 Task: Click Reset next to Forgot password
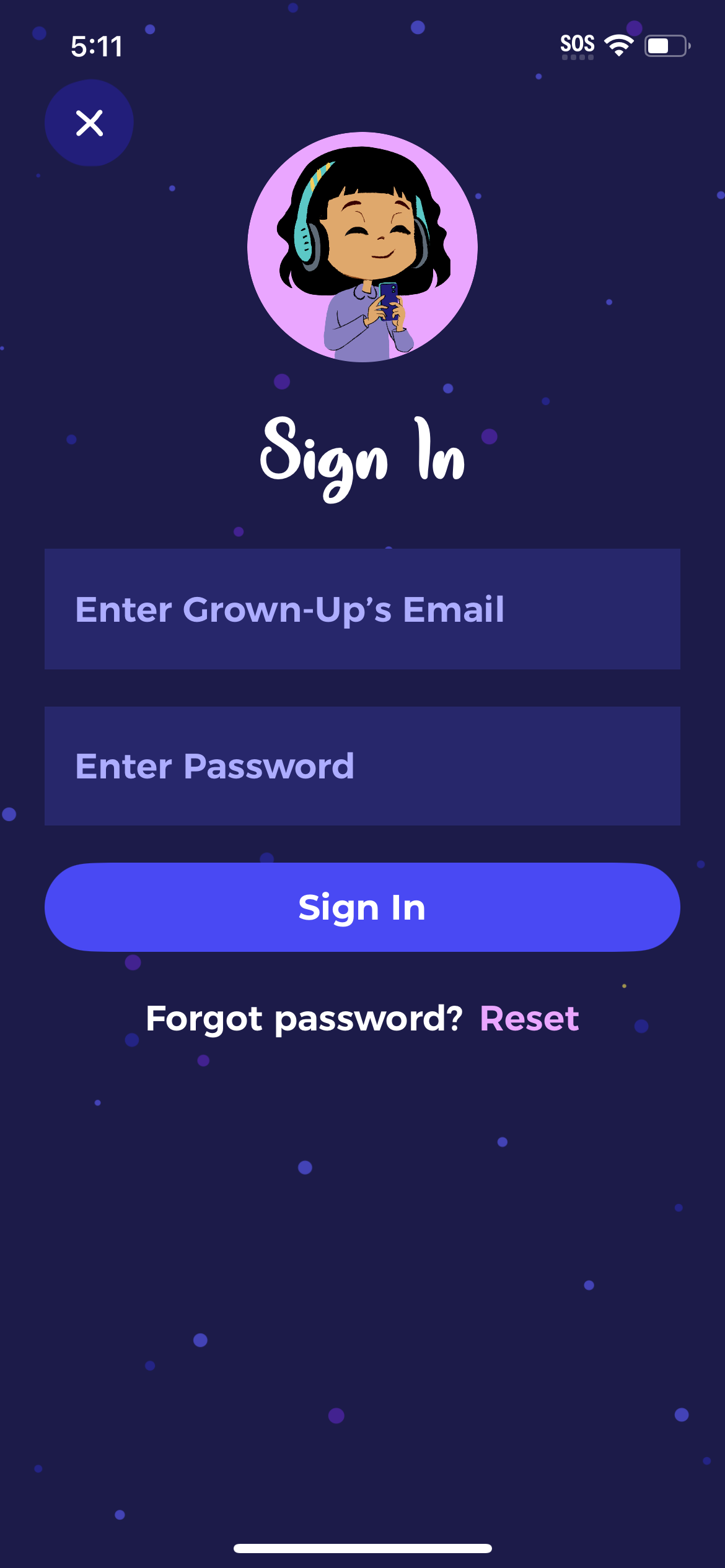click(530, 1019)
